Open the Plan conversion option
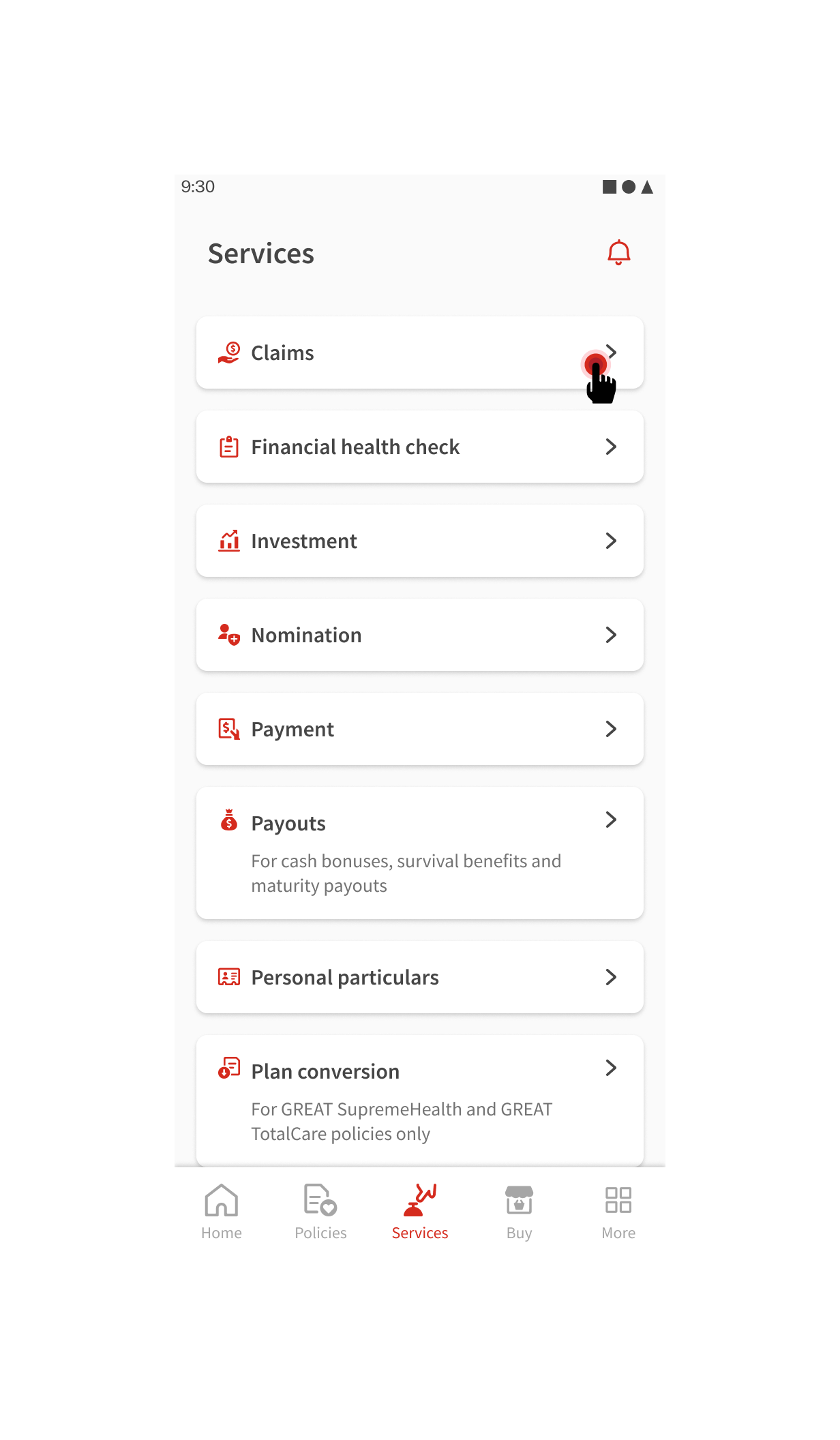840x1440 pixels. pyautogui.click(x=419, y=1099)
